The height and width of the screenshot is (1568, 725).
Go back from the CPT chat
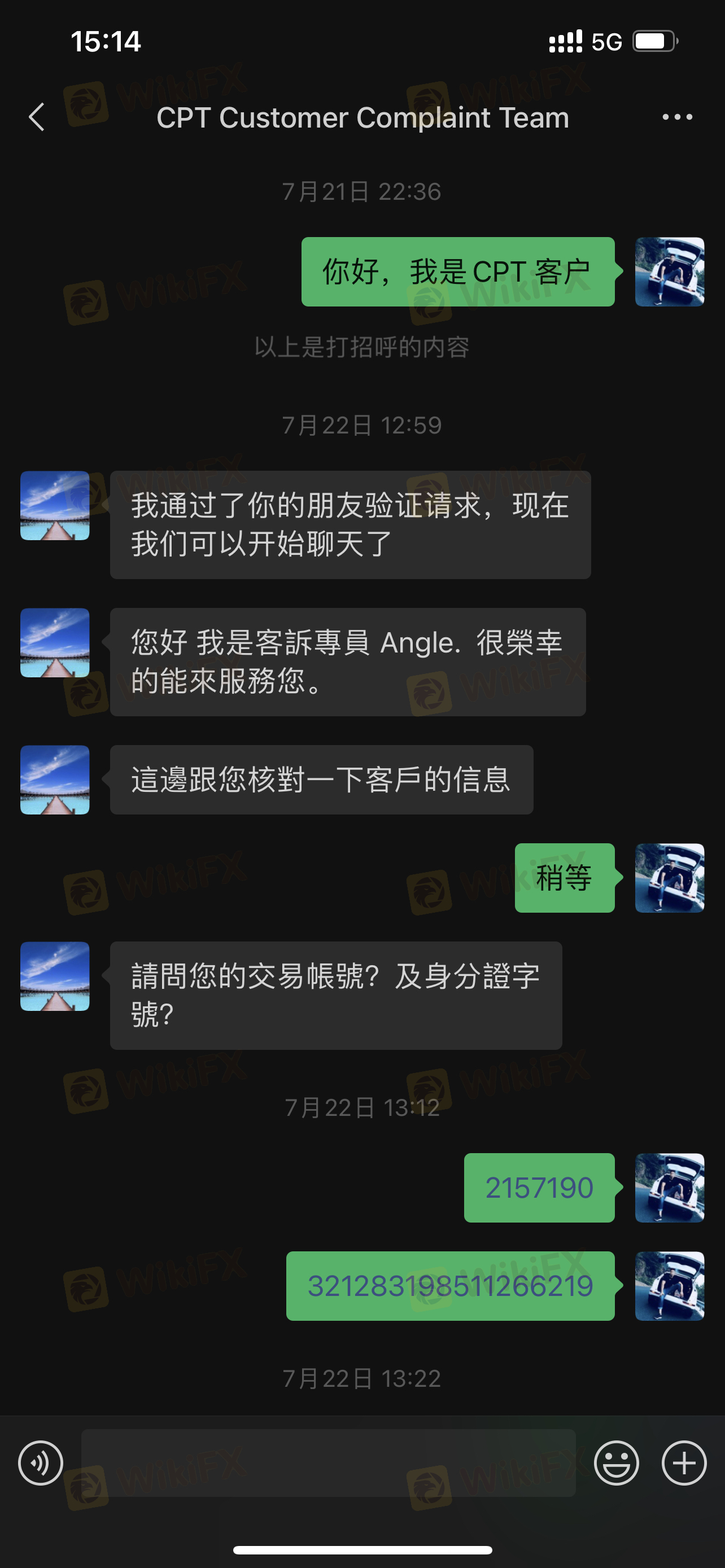(x=38, y=117)
